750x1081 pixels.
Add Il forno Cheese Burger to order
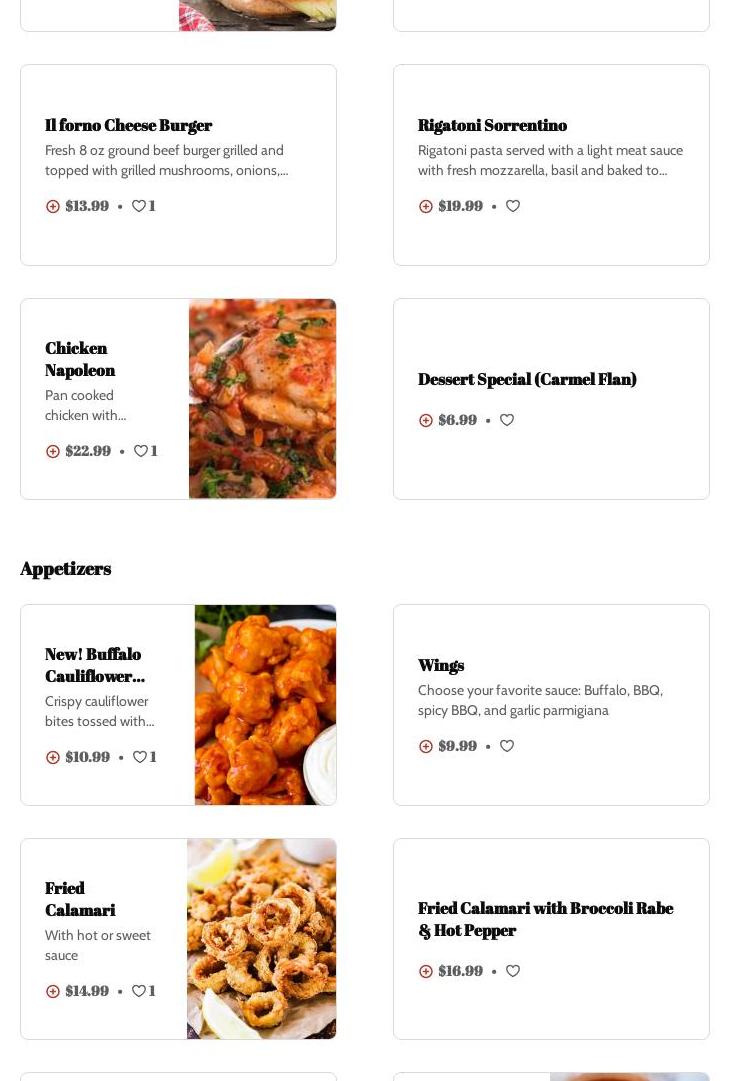pos(53,206)
